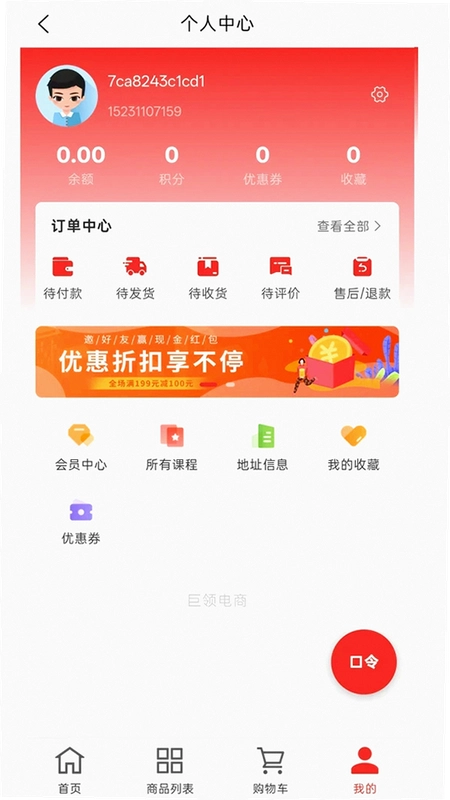
Task: Select the 我的 profile tab
Action: pyautogui.click(x=365, y=770)
